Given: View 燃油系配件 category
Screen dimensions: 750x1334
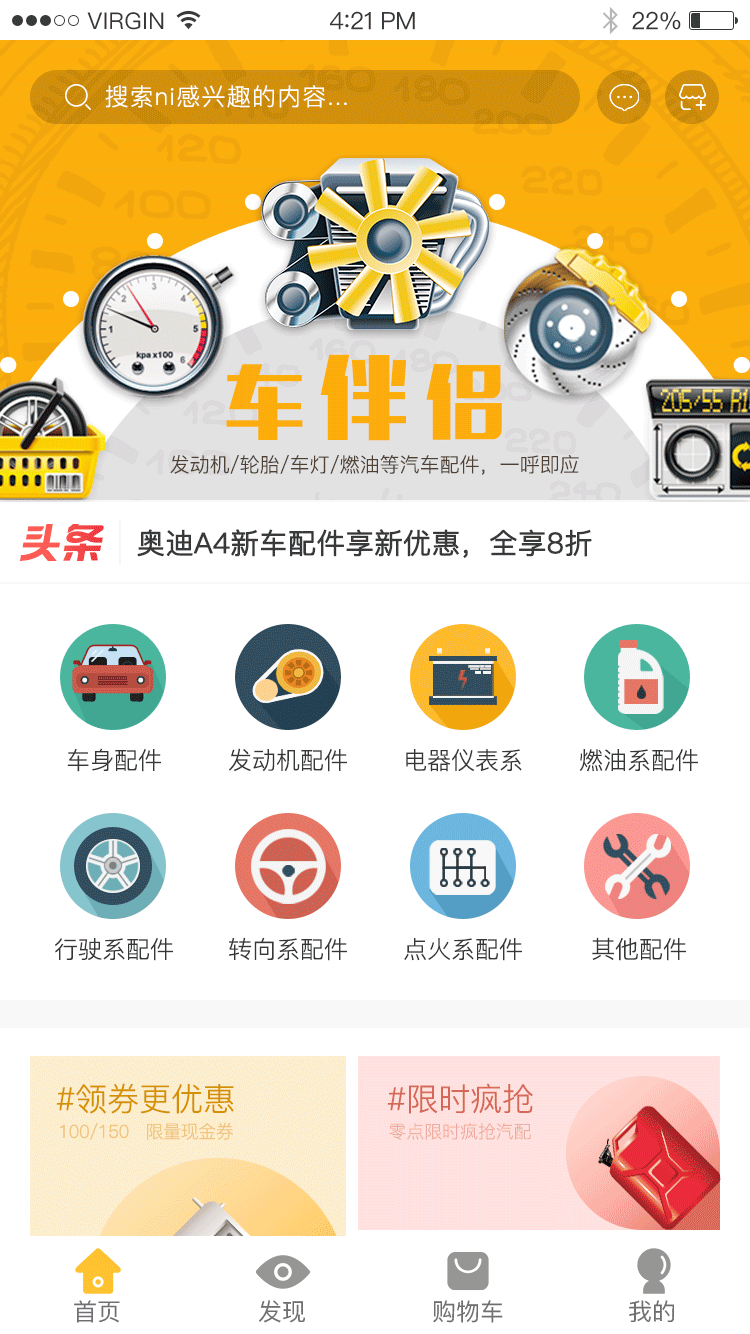Looking at the screenshot, I should [x=638, y=696].
